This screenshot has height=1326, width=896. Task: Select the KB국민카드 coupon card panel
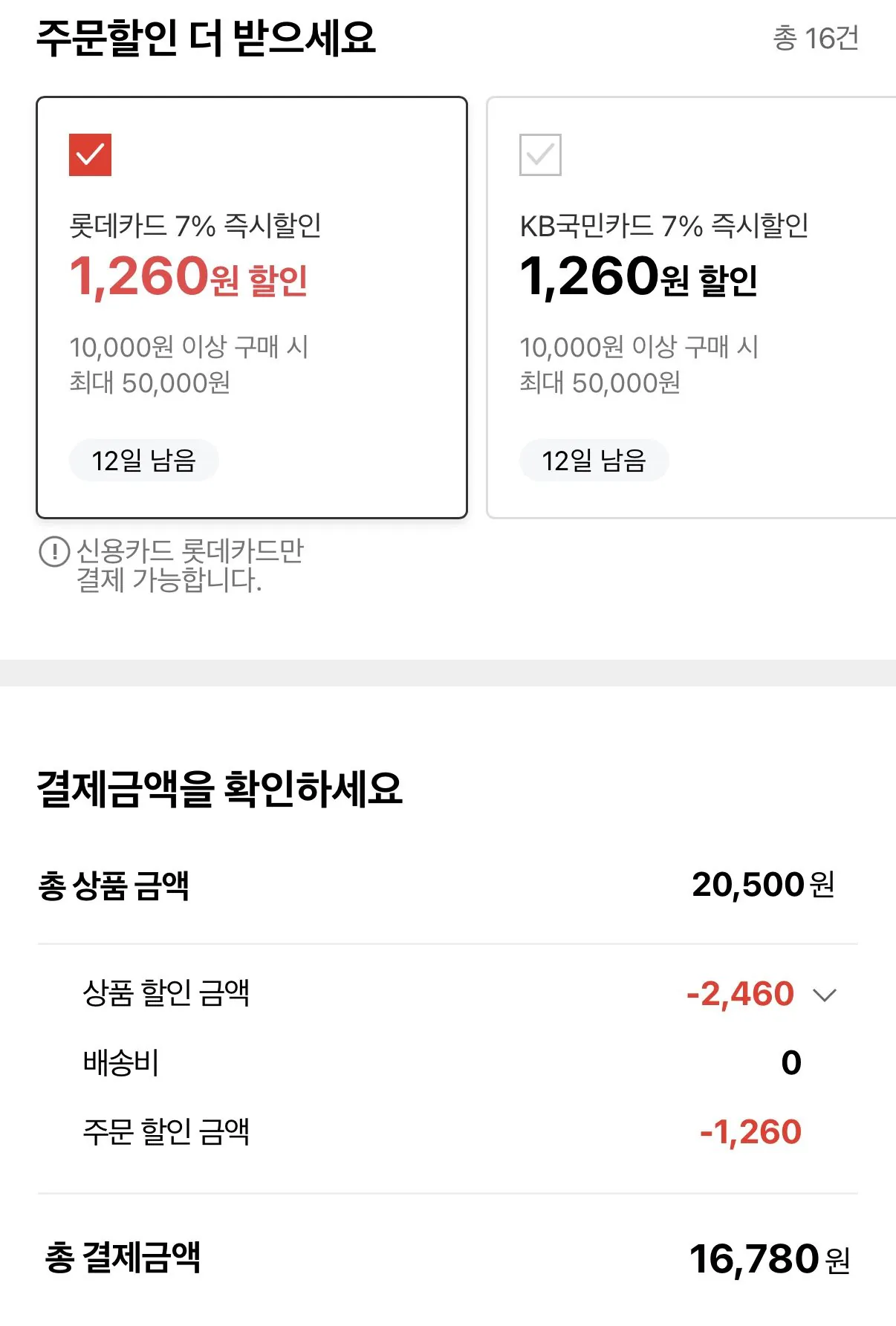tap(691, 305)
